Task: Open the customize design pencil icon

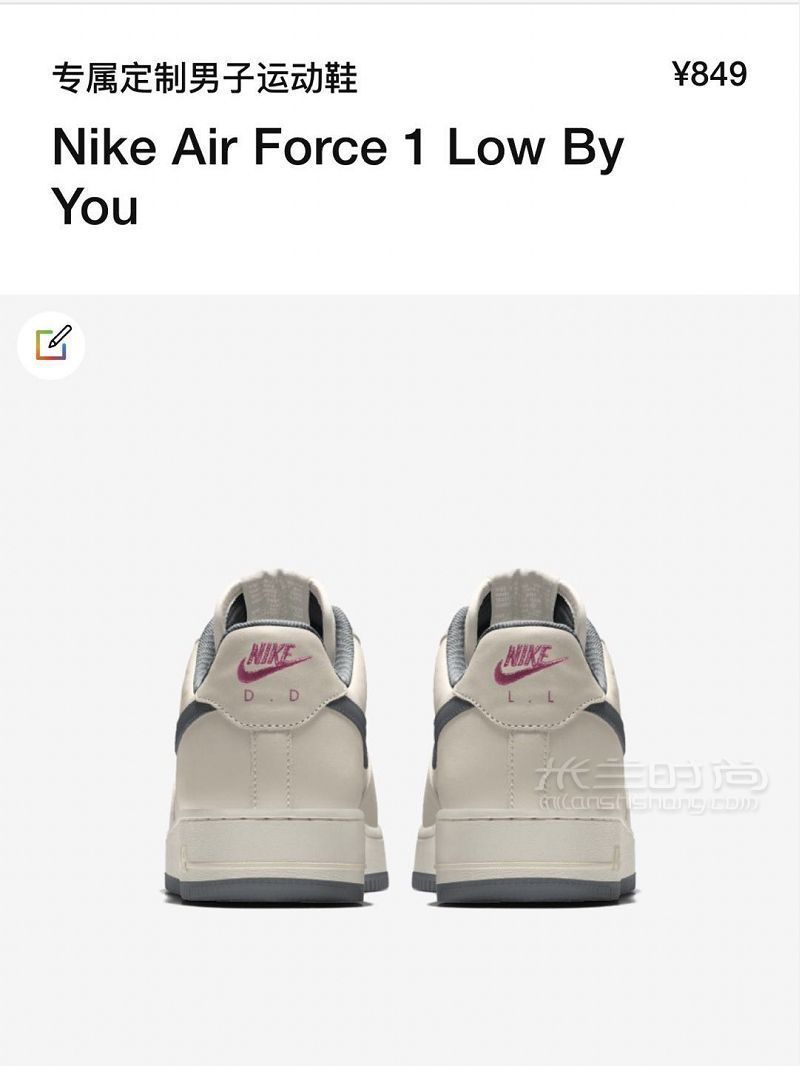Action: pyautogui.click(x=51, y=345)
